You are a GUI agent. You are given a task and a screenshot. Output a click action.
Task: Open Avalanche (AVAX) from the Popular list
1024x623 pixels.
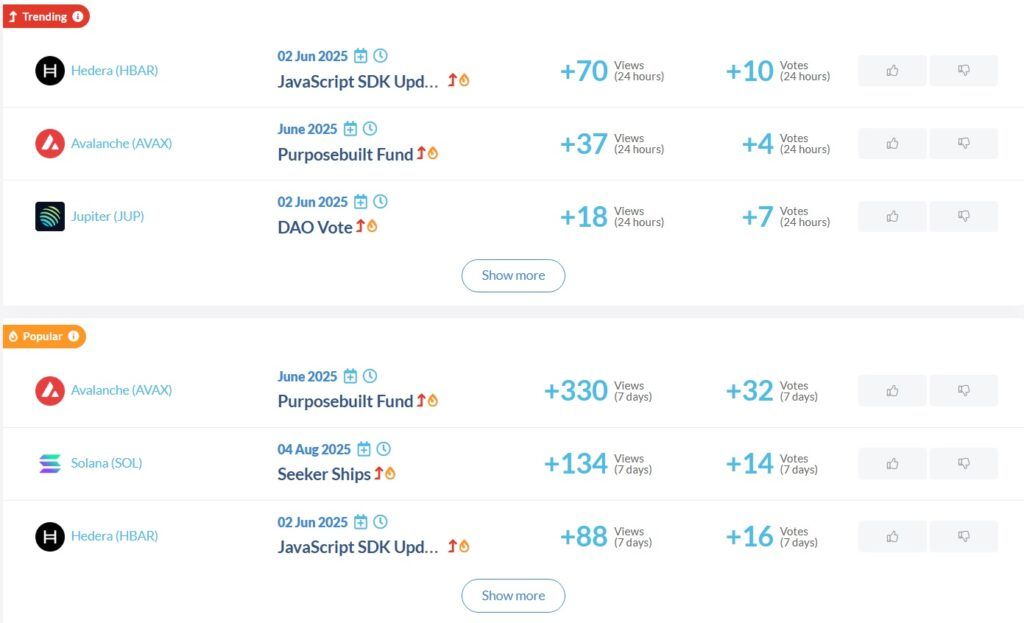[121, 390]
